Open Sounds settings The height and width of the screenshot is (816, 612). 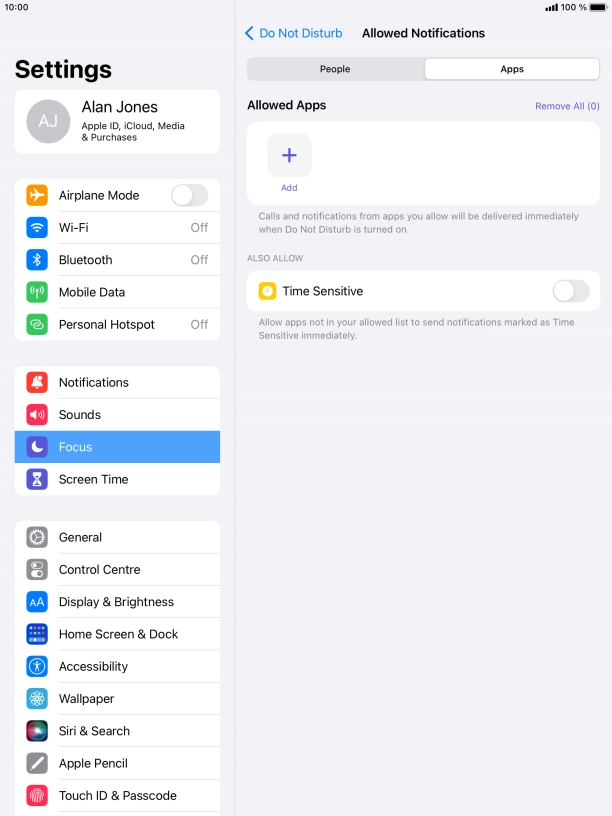(x=117, y=415)
